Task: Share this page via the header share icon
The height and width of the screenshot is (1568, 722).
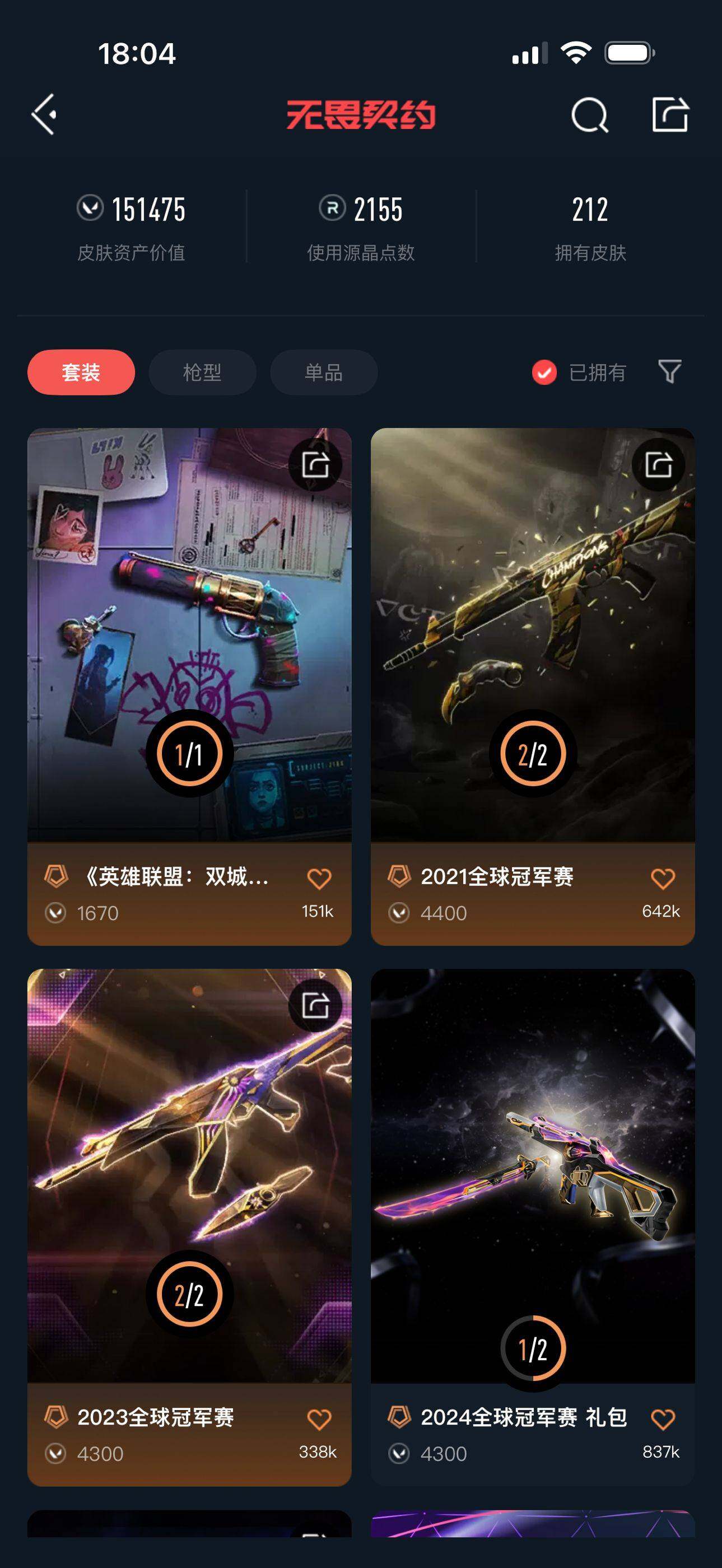Action: pyautogui.click(x=670, y=114)
